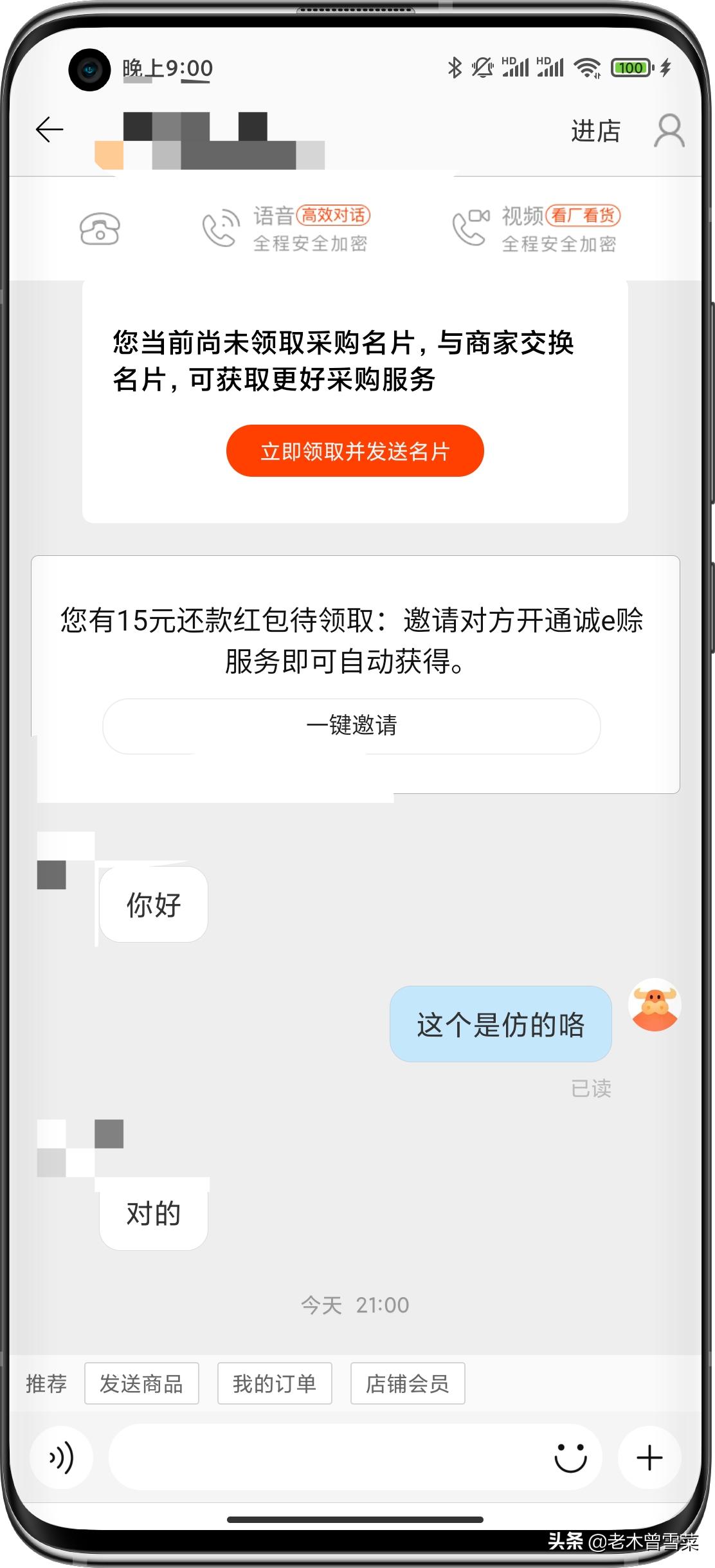Screen dimensions: 715x1568
Task: Tap 立即领取并发送名片 to claim the card
Action: pyautogui.click(x=354, y=450)
